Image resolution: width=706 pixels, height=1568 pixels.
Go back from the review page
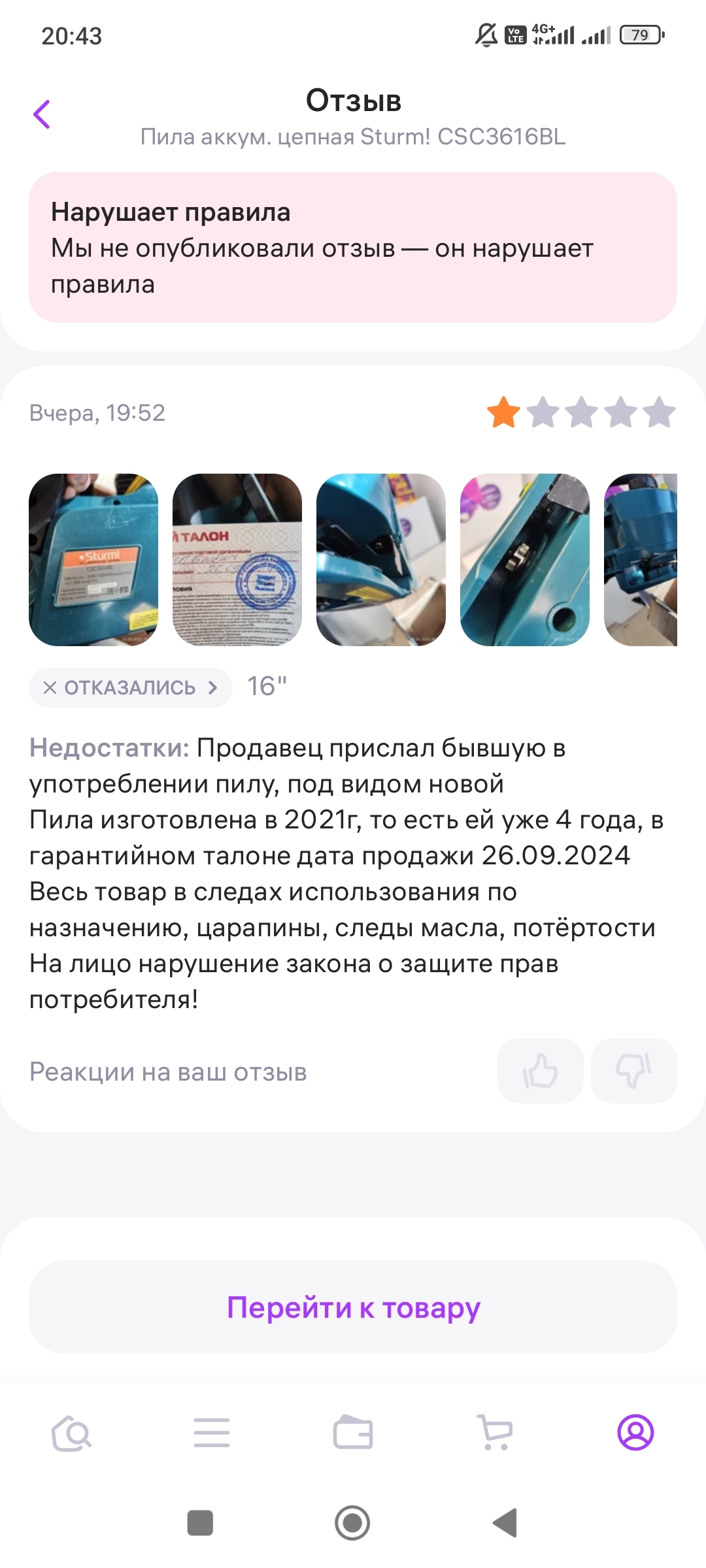(x=42, y=114)
